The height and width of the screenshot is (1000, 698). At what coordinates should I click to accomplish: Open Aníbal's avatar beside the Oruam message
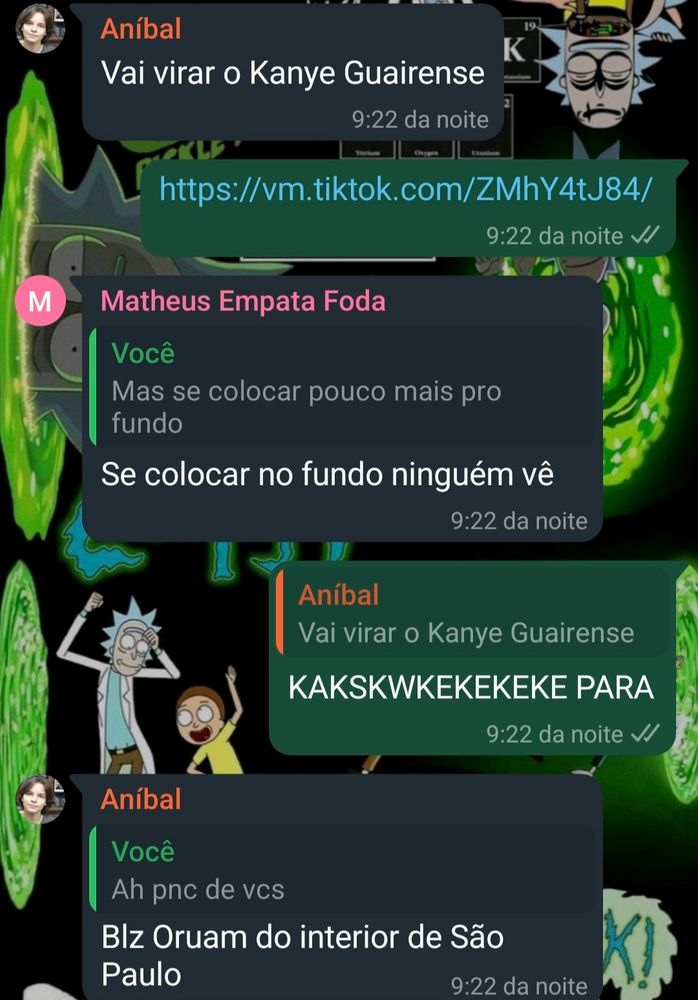coord(40,799)
